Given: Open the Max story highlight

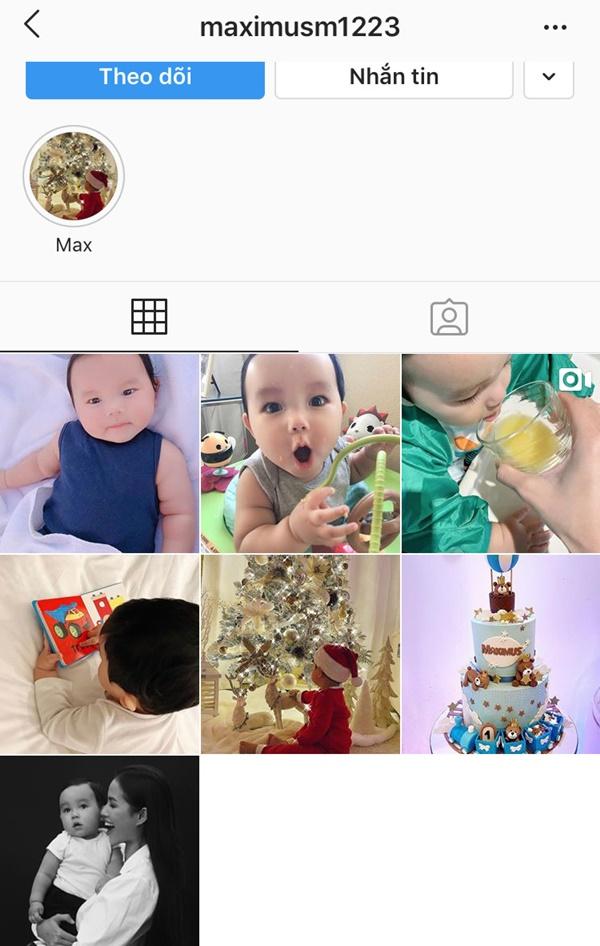Looking at the screenshot, I should [74, 176].
